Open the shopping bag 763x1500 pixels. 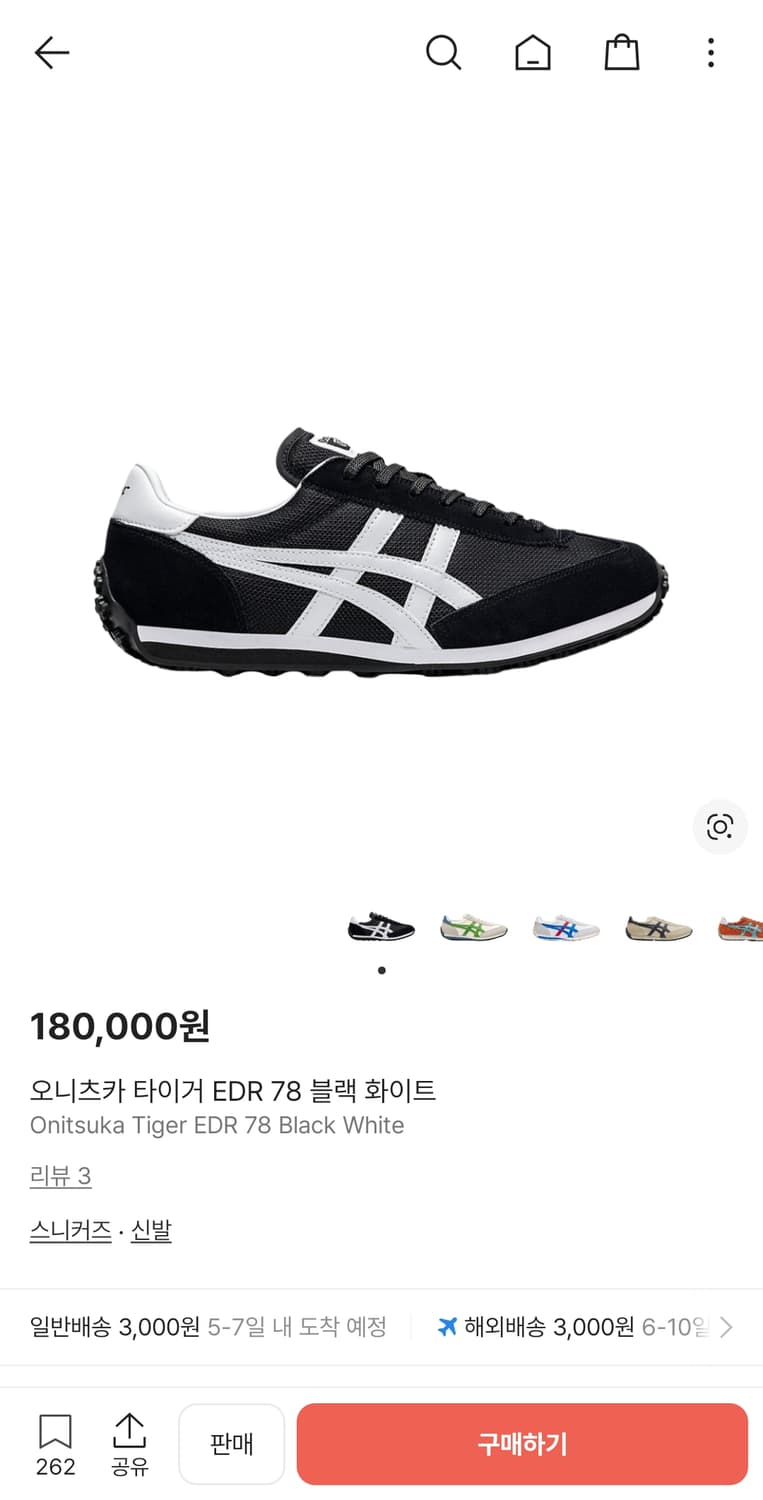pyautogui.click(x=622, y=53)
